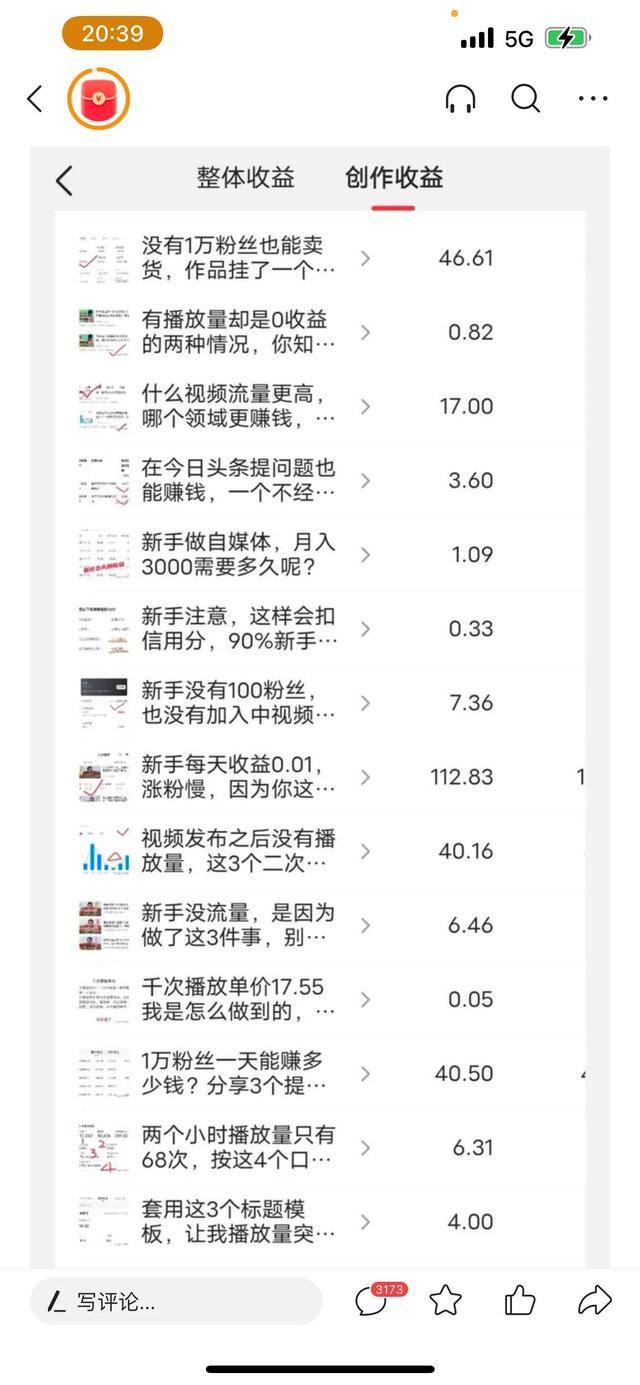640x1385 pixels.
Task: Favorite this article with the star
Action: coord(445,1301)
